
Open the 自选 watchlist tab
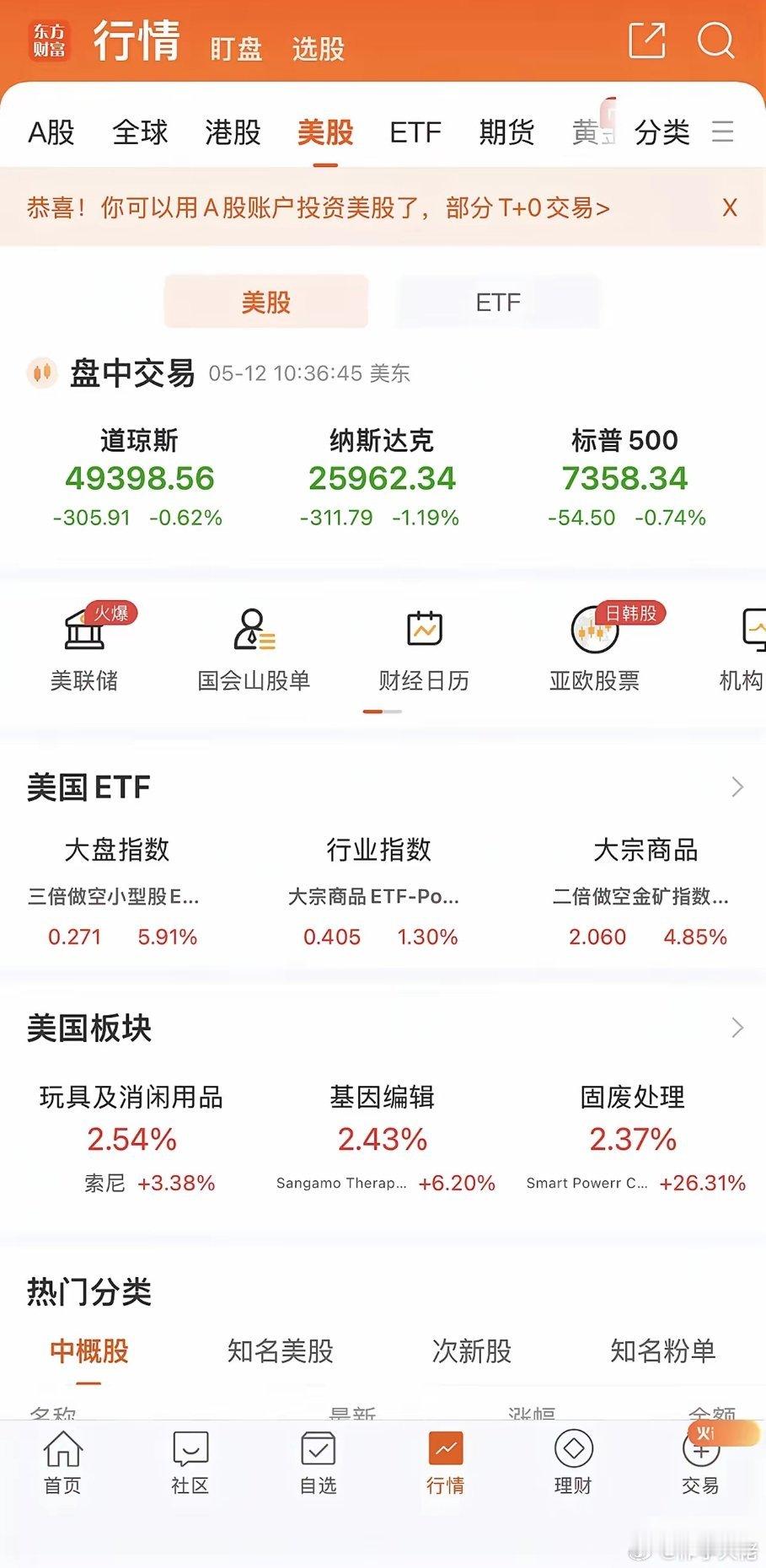click(x=319, y=1462)
